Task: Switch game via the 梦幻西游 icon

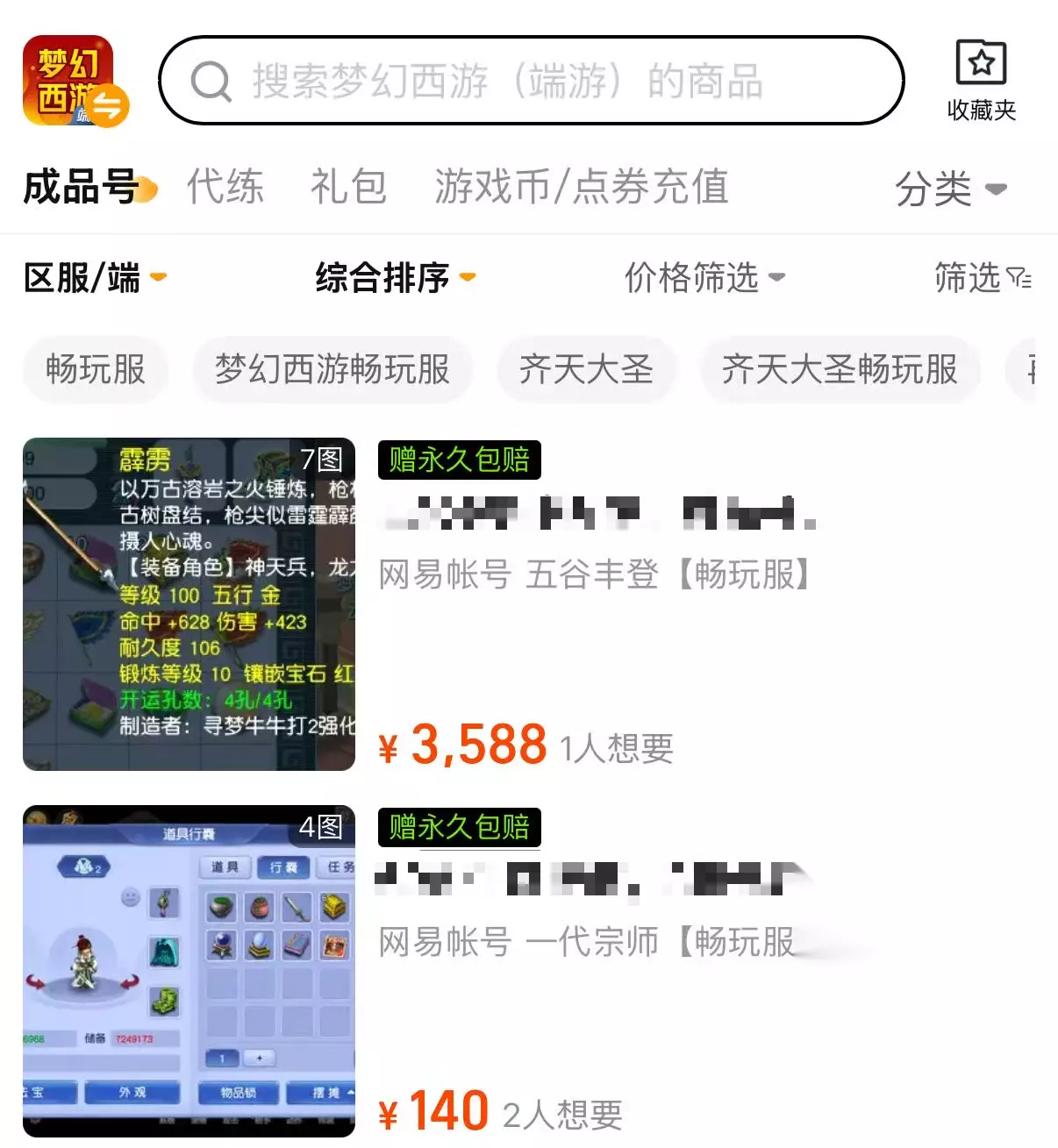Action: coord(75,81)
